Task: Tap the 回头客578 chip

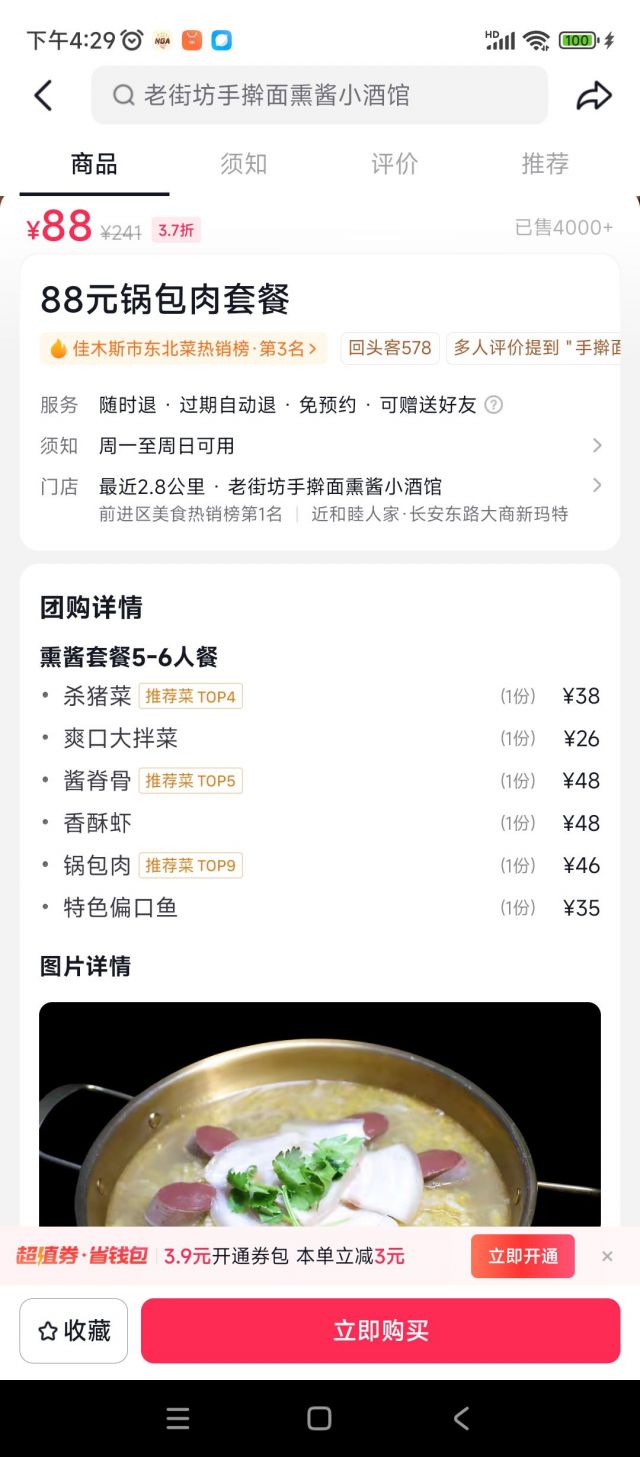Action: tap(389, 348)
